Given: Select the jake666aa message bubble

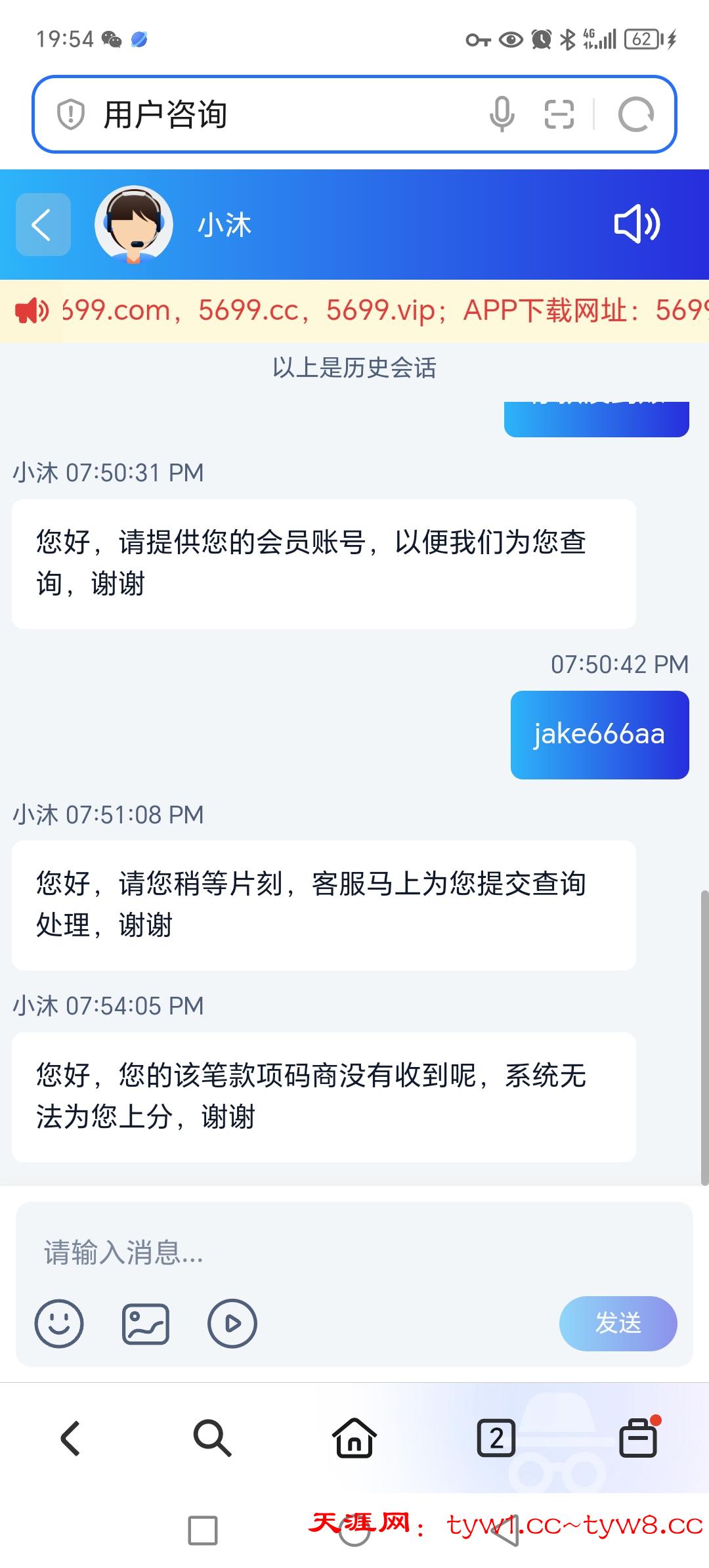Looking at the screenshot, I should 599,734.
